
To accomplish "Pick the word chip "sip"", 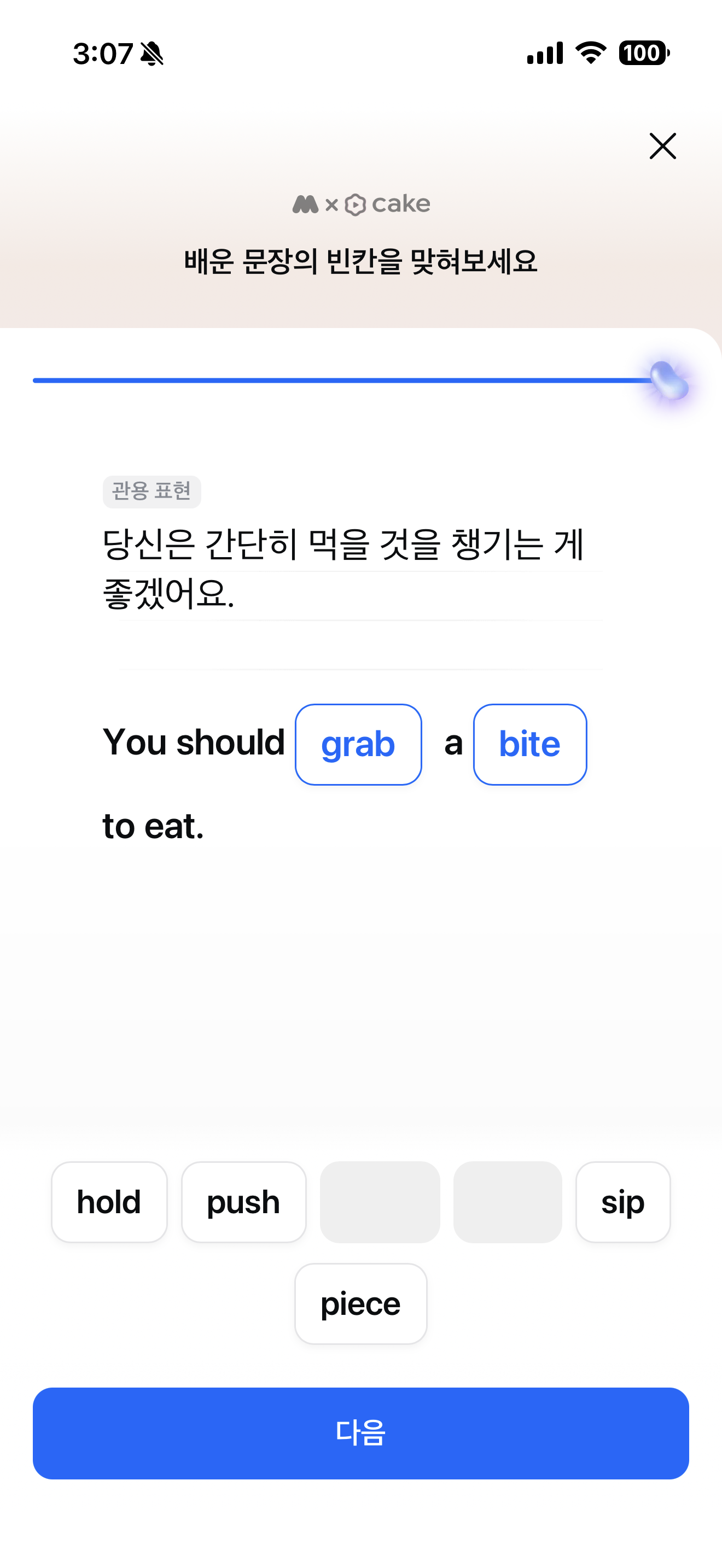I will point(623,1202).
